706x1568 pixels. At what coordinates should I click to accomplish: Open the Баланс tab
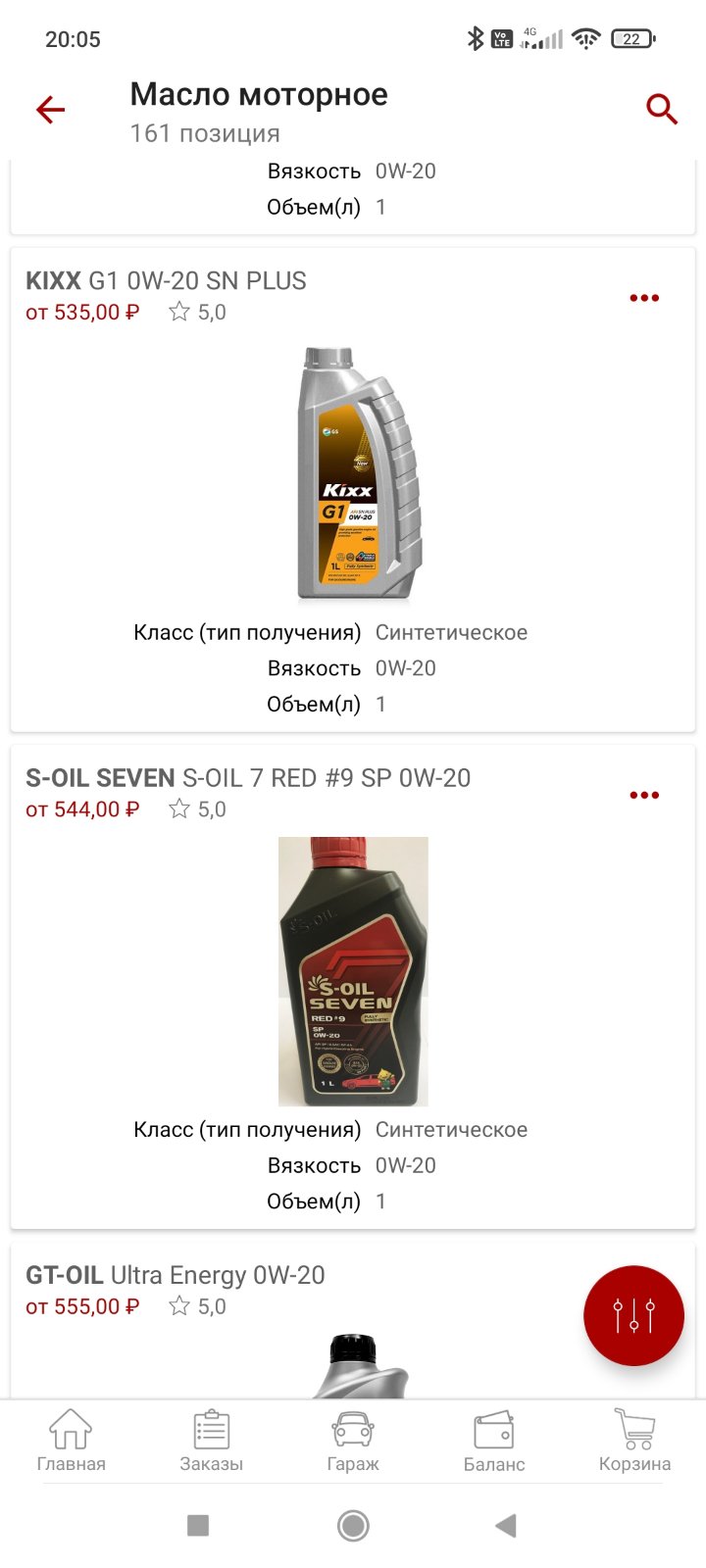coord(494,1441)
